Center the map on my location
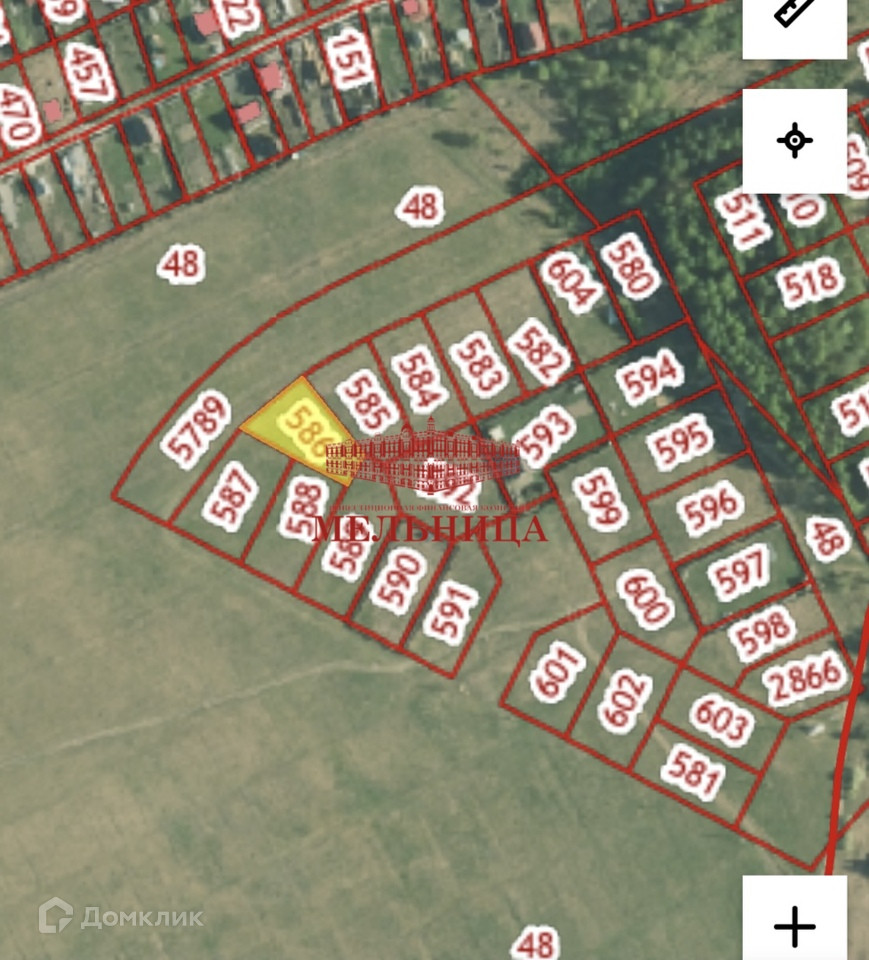This screenshot has width=869, height=960. coord(794,141)
